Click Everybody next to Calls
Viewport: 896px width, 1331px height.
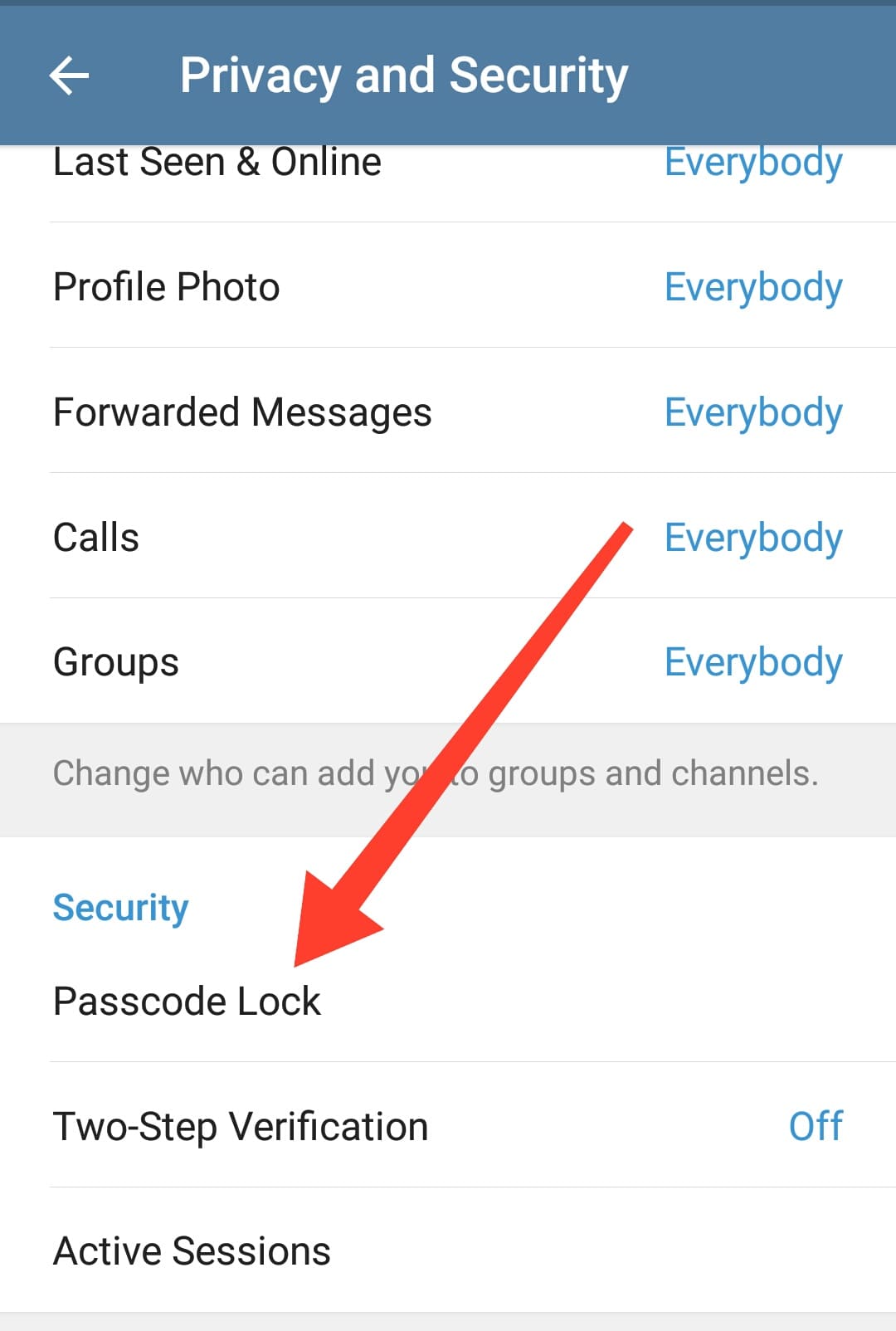pyautogui.click(x=752, y=539)
